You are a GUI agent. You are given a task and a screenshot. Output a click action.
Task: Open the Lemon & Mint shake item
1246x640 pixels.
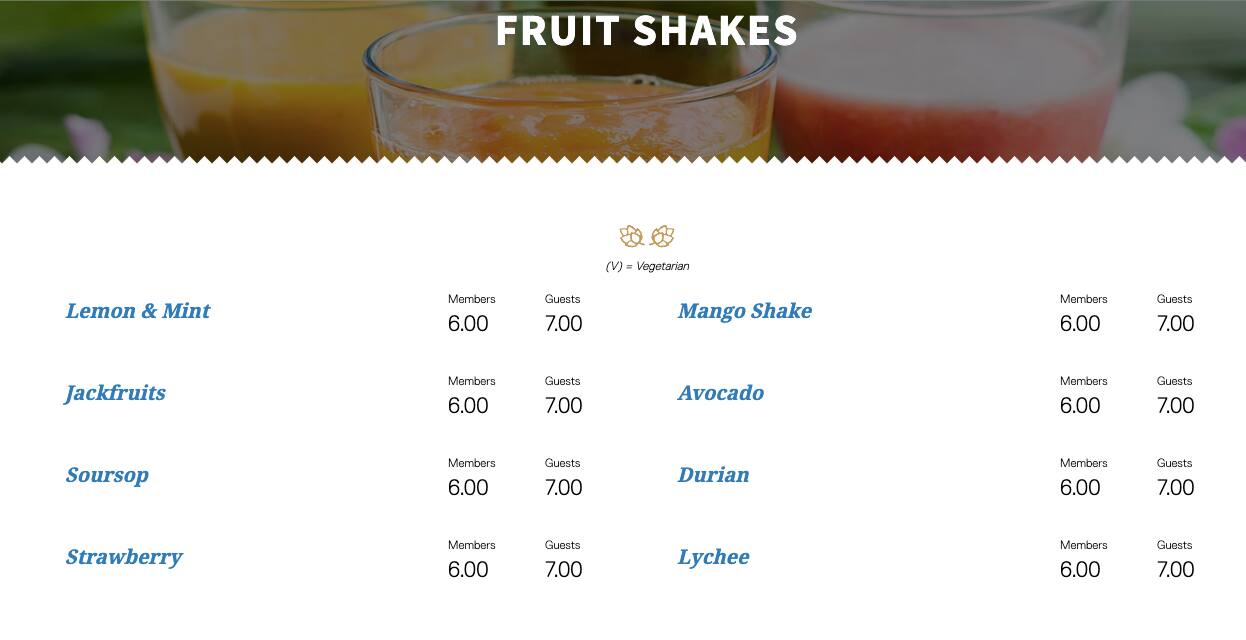pyautogui.click(x=138, y=311)
